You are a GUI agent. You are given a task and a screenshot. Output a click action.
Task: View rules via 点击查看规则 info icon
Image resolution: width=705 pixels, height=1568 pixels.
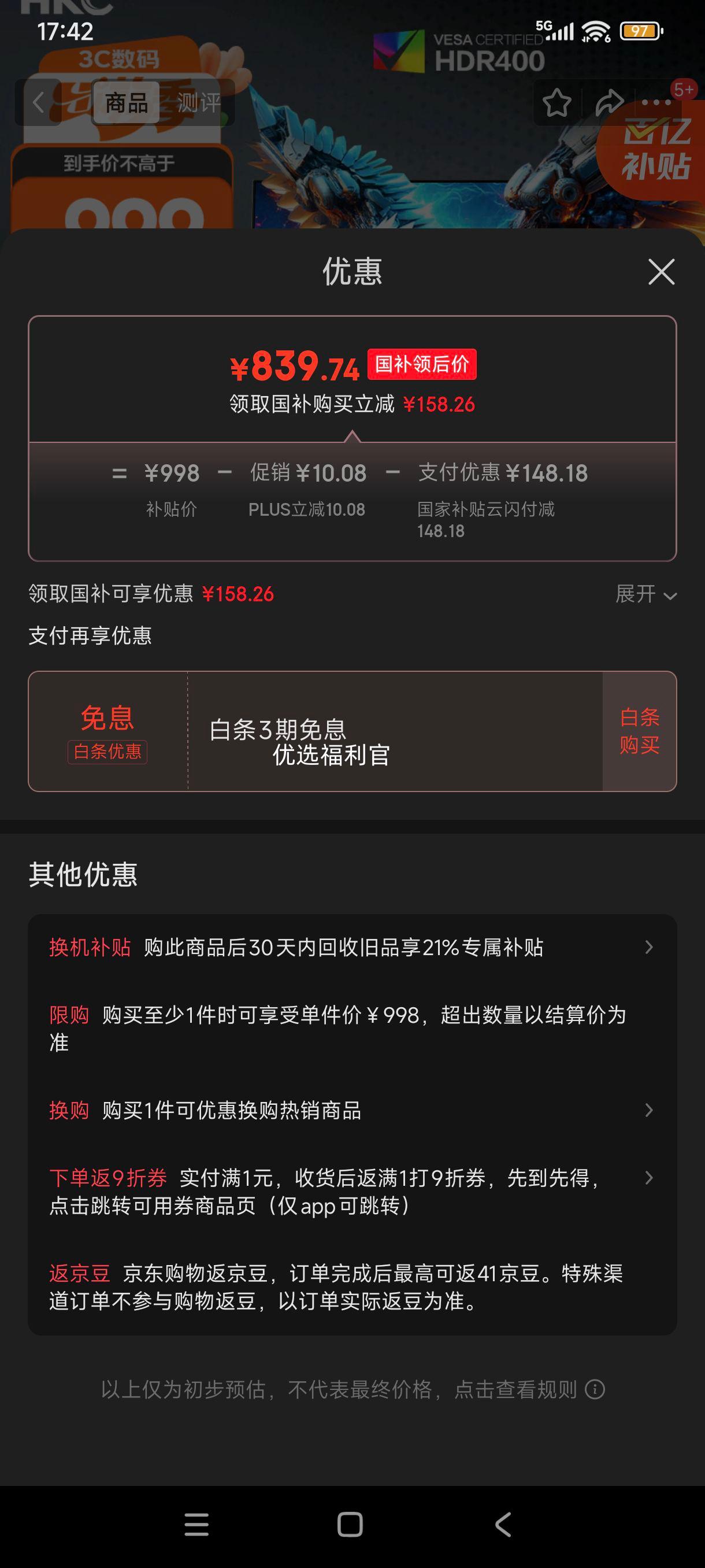[x=594, y=1390]
